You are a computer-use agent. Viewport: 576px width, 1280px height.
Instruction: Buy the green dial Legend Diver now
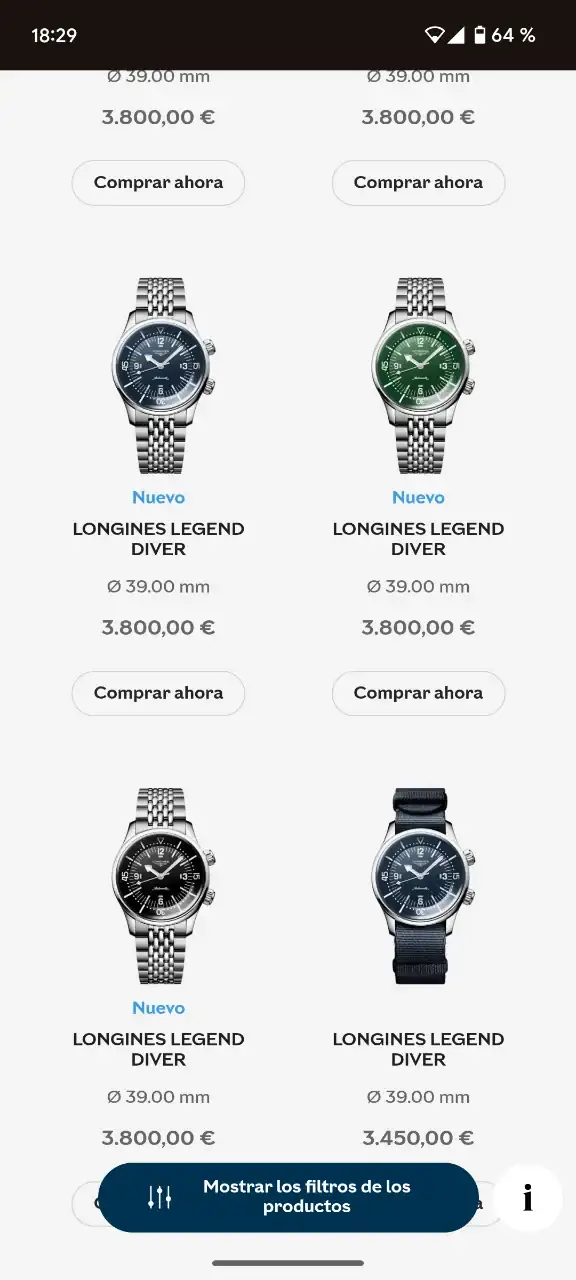point(418,693)
